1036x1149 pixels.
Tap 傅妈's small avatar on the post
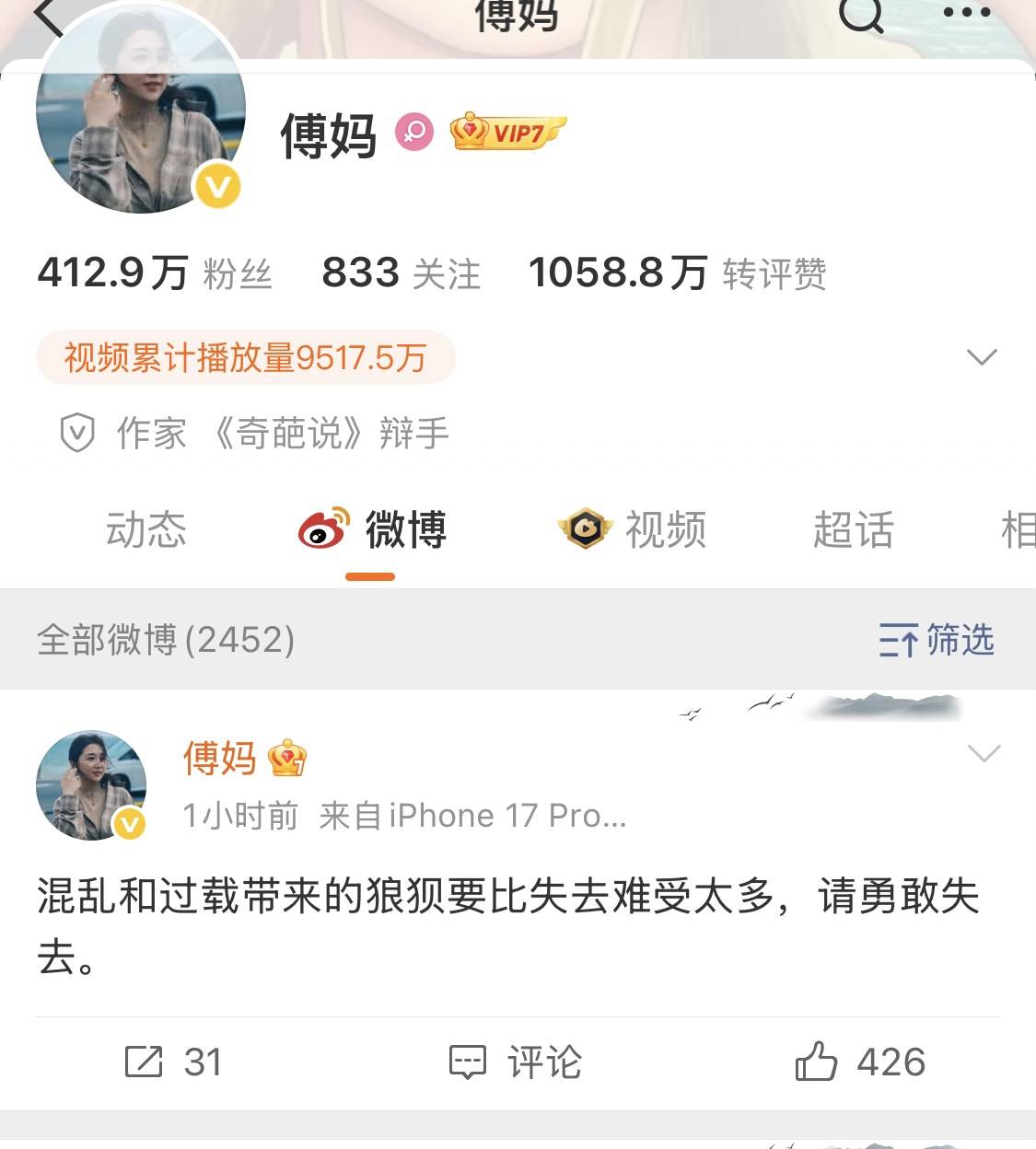click(91, 785)
